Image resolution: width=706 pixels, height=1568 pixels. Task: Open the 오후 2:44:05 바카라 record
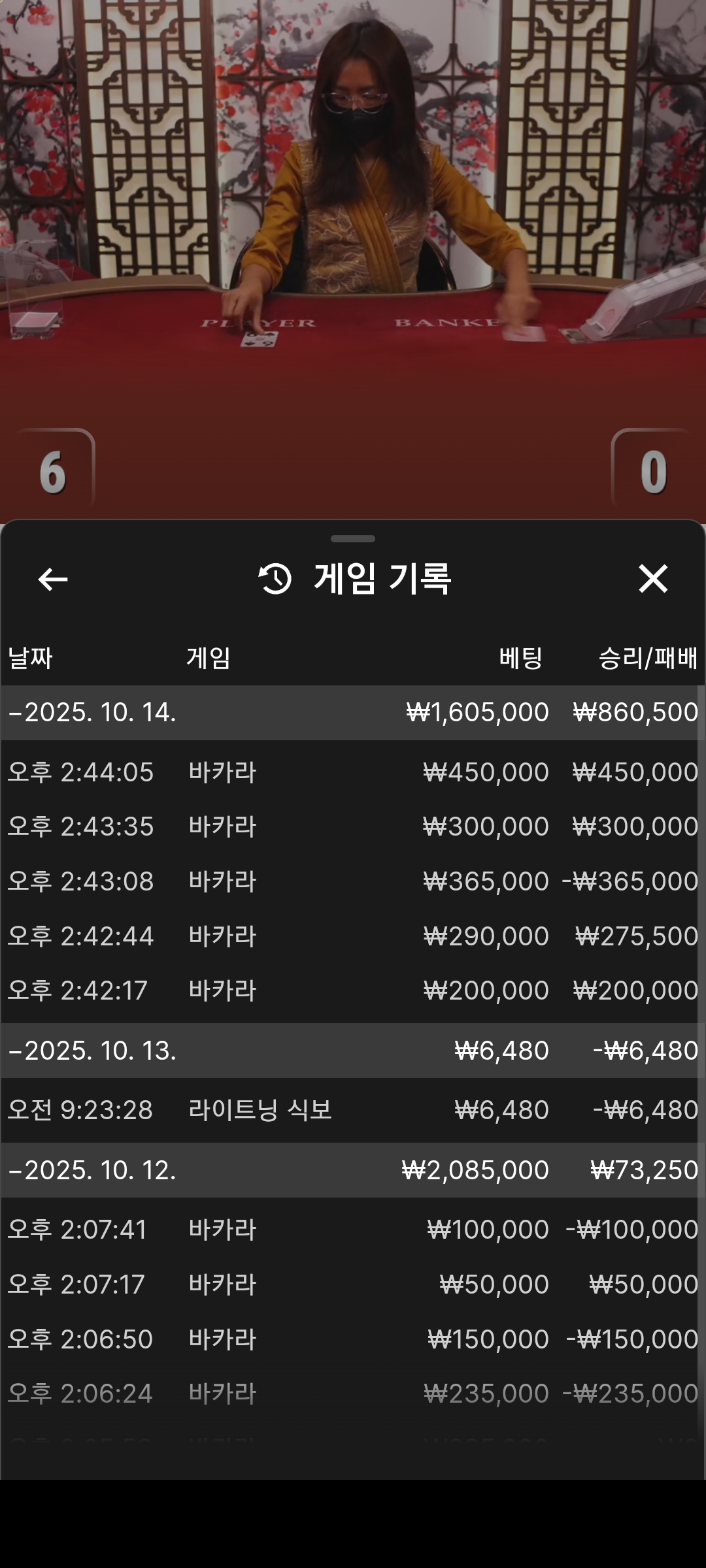point(352,772)
